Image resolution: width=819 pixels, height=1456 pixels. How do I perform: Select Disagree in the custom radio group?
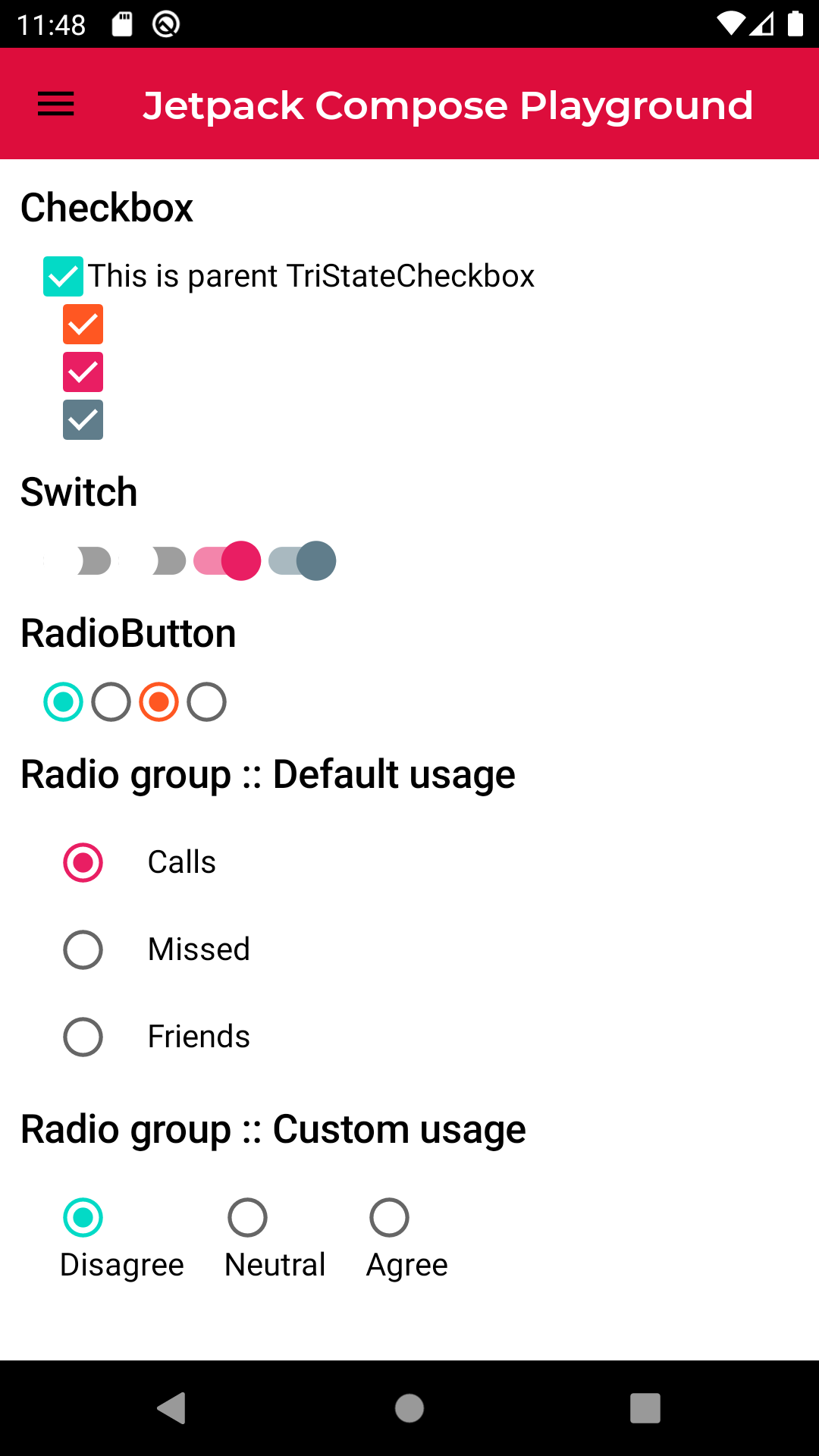83,1218
